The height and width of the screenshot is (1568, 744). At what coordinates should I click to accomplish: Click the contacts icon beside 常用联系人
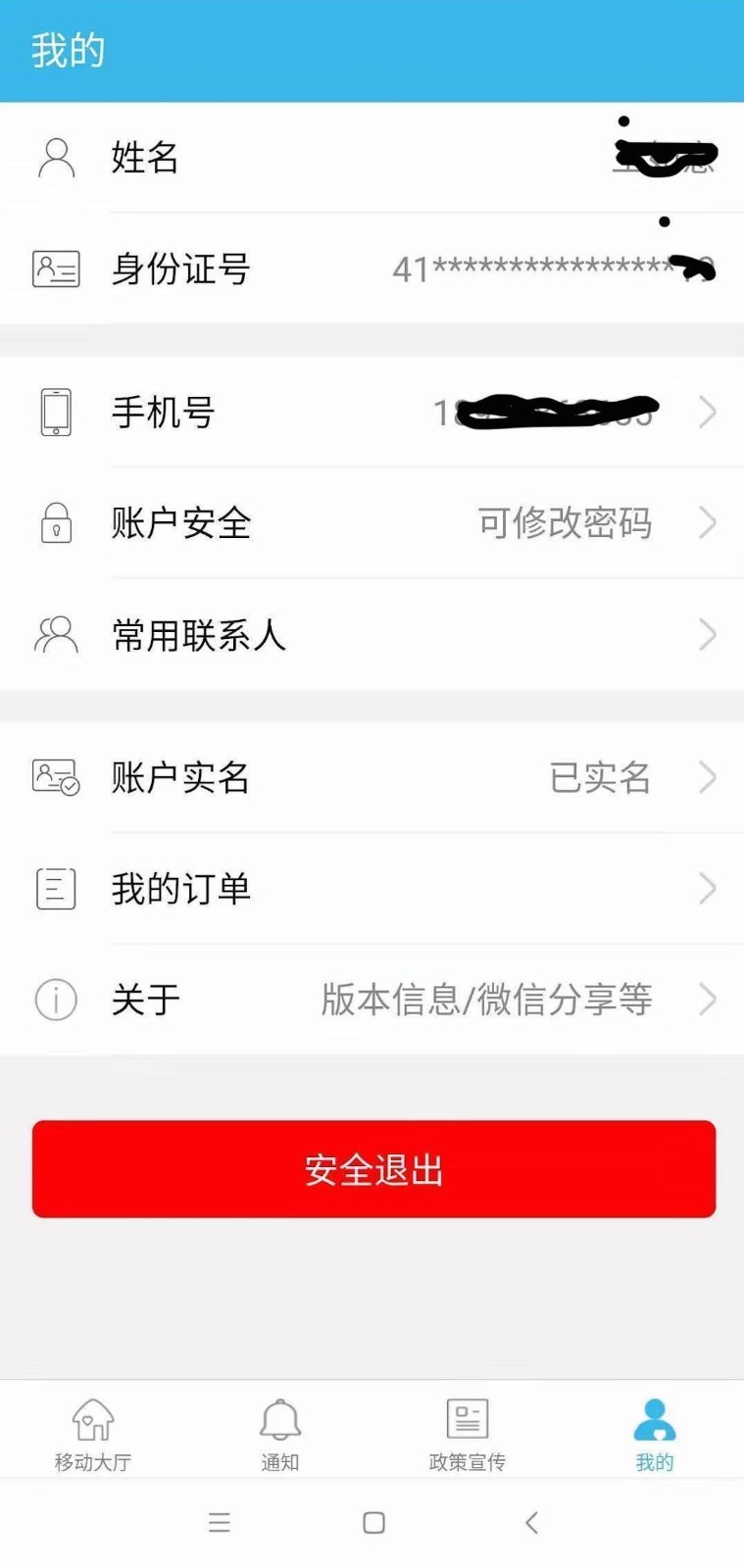56,634
